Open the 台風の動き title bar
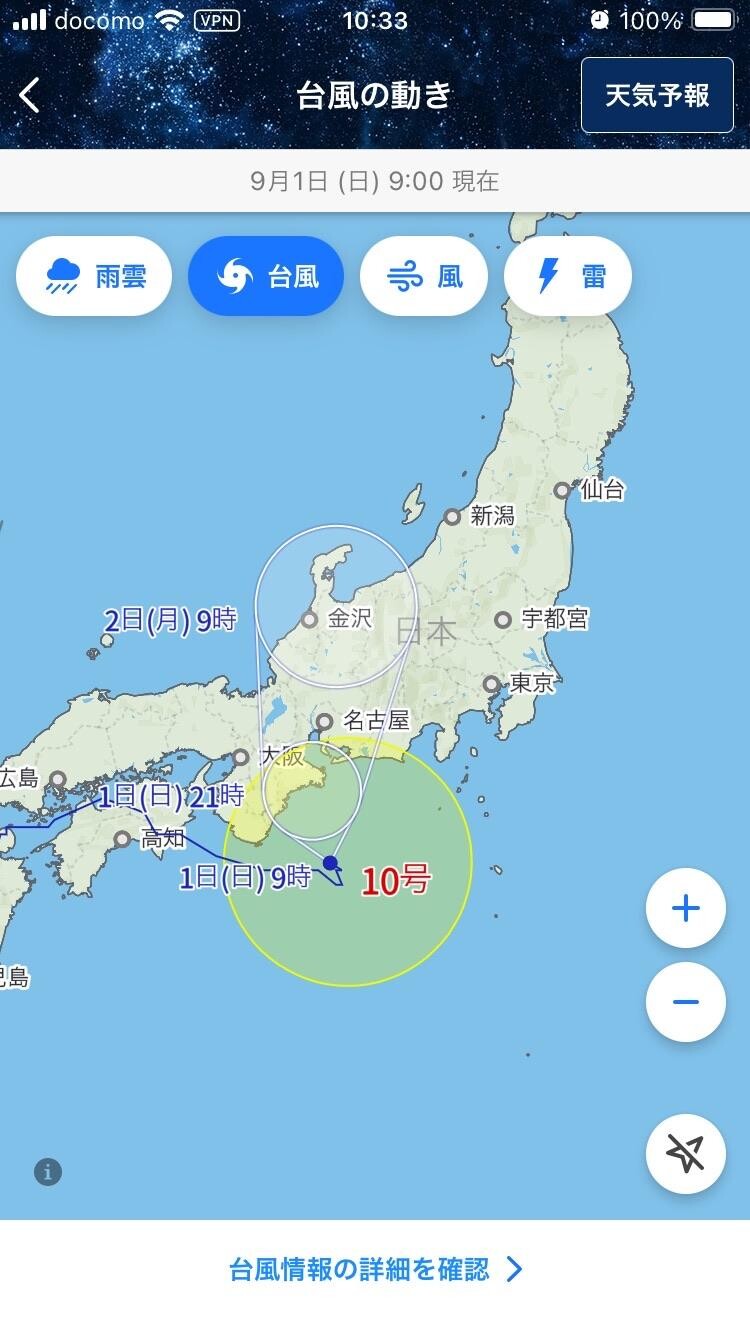This screenshot has height=1334, width=750. click(375, 95)
